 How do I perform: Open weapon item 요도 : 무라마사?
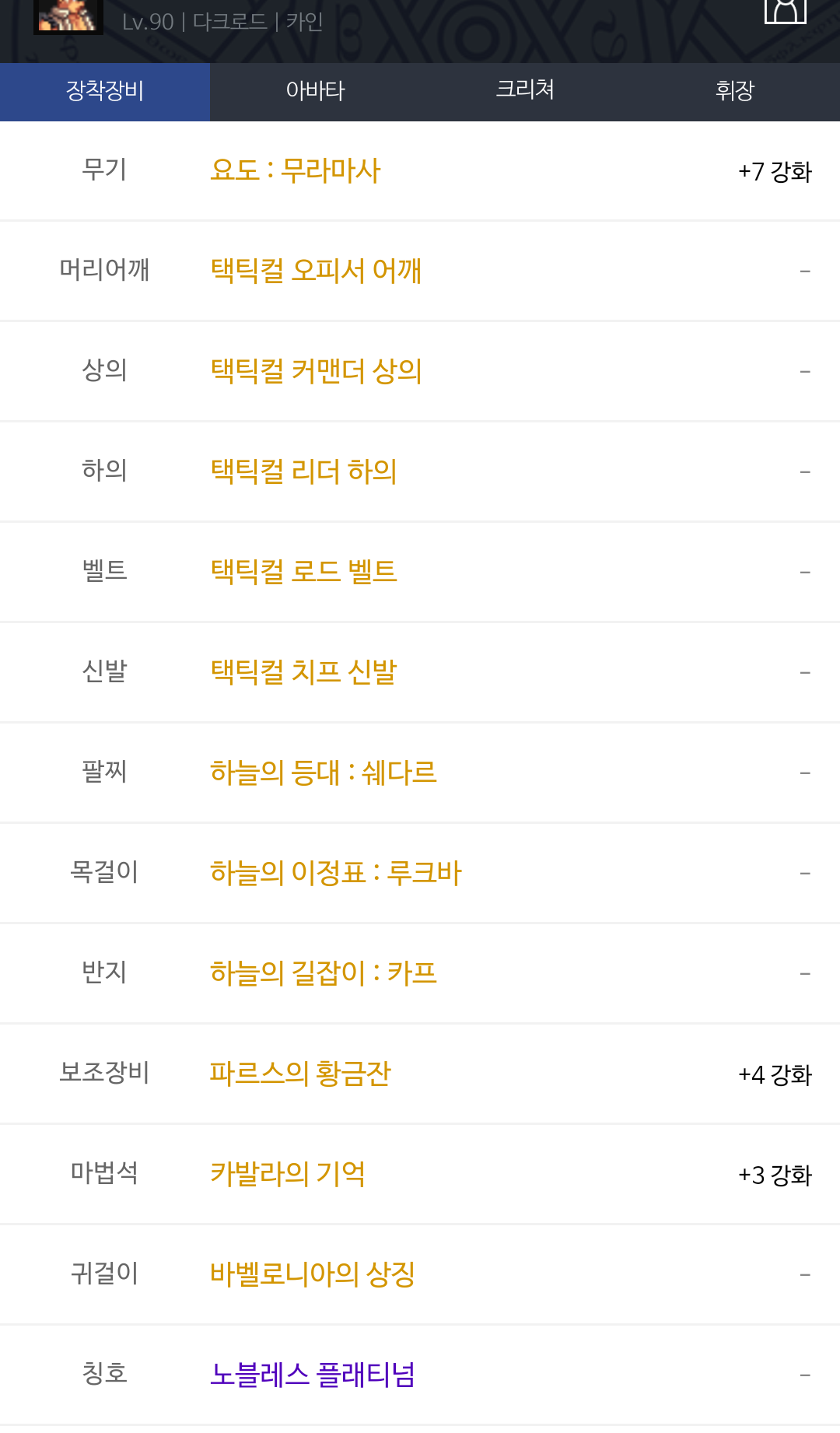(x=296, y=170)
